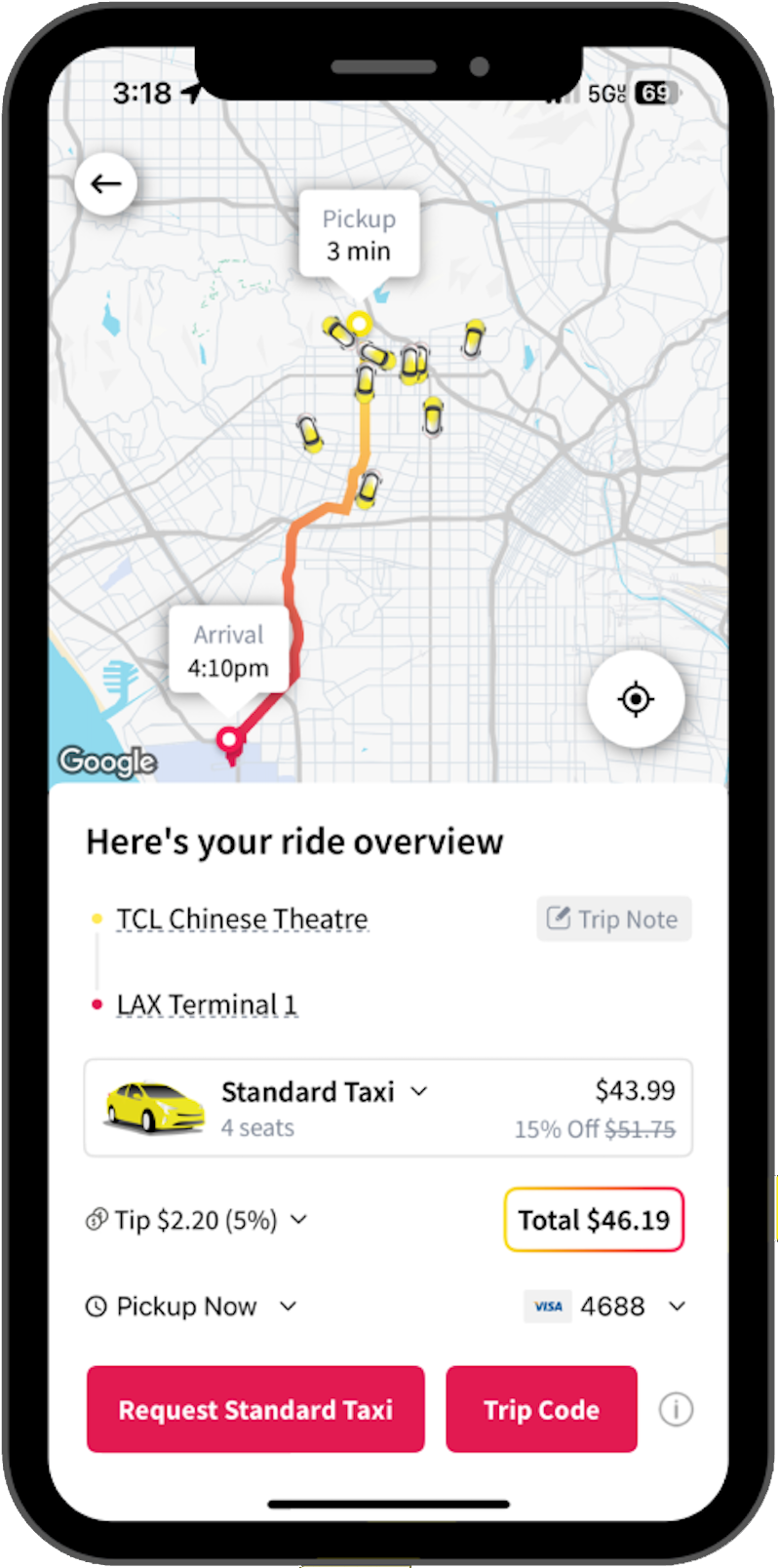The image size is (778, 1568).
Task: Expand the Pickup Now scheduling options
Action: [288, 1306]
